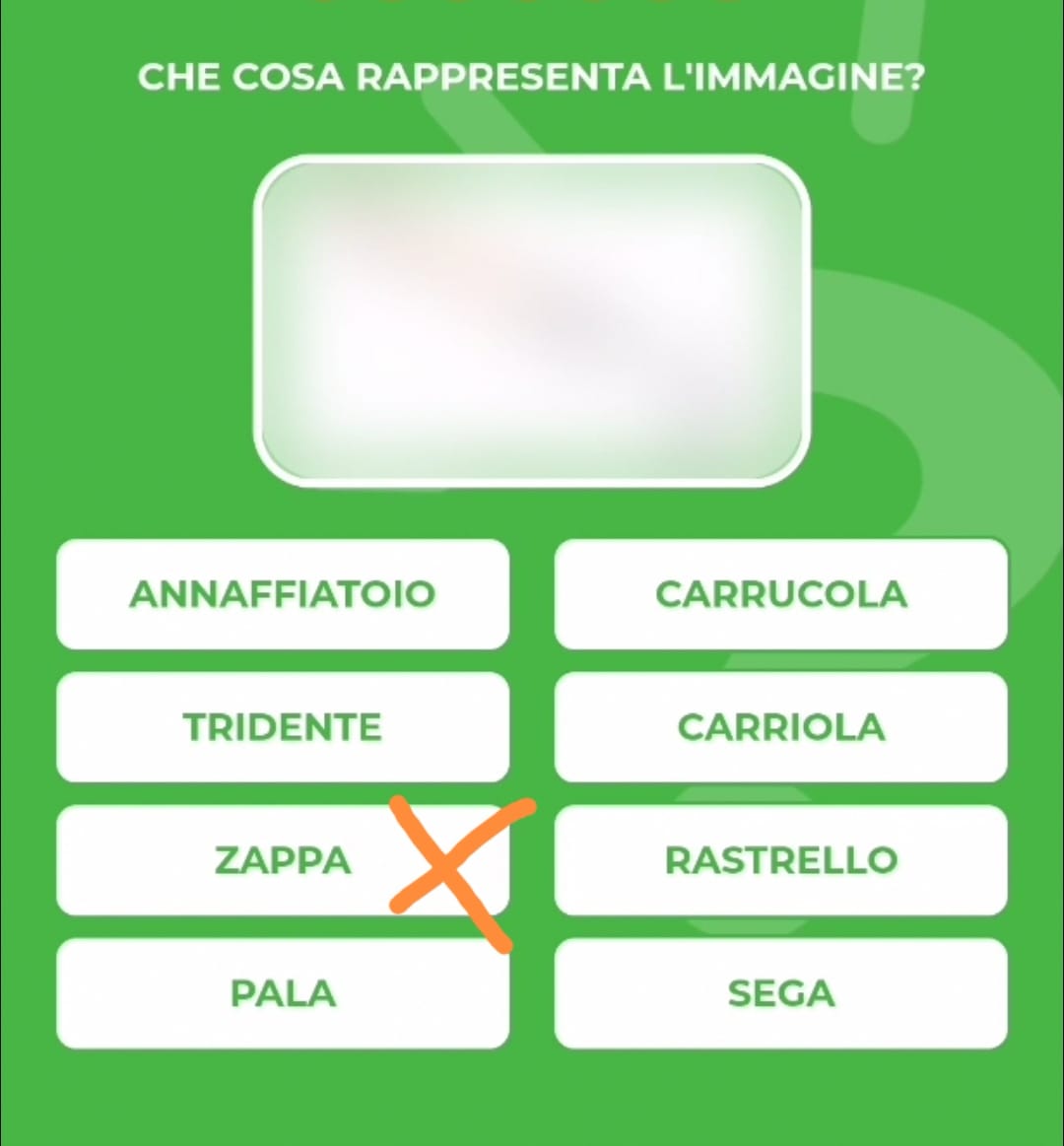Choose CARRUCOLA as the answer
This screenshot has width=1064, height=1146.
[780, 594]
